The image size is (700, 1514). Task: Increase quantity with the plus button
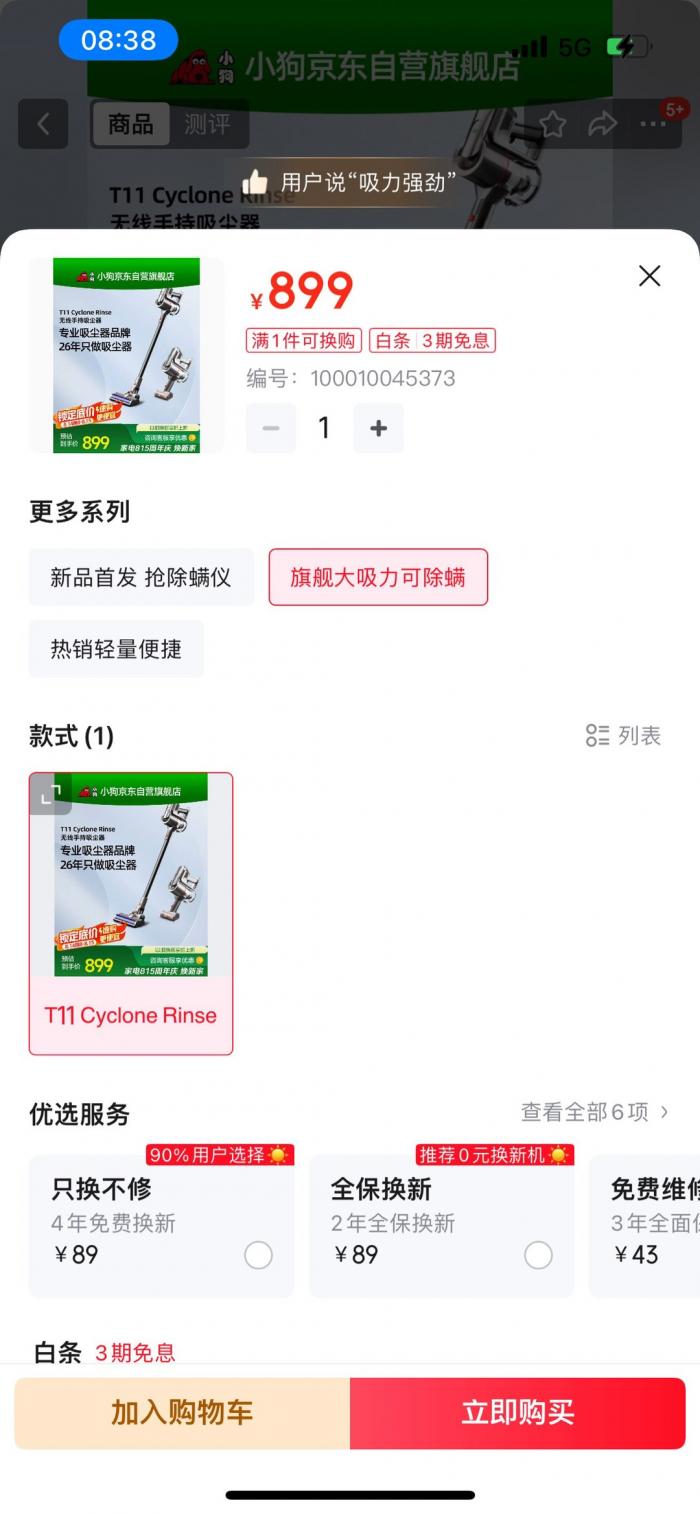point(378,428)
